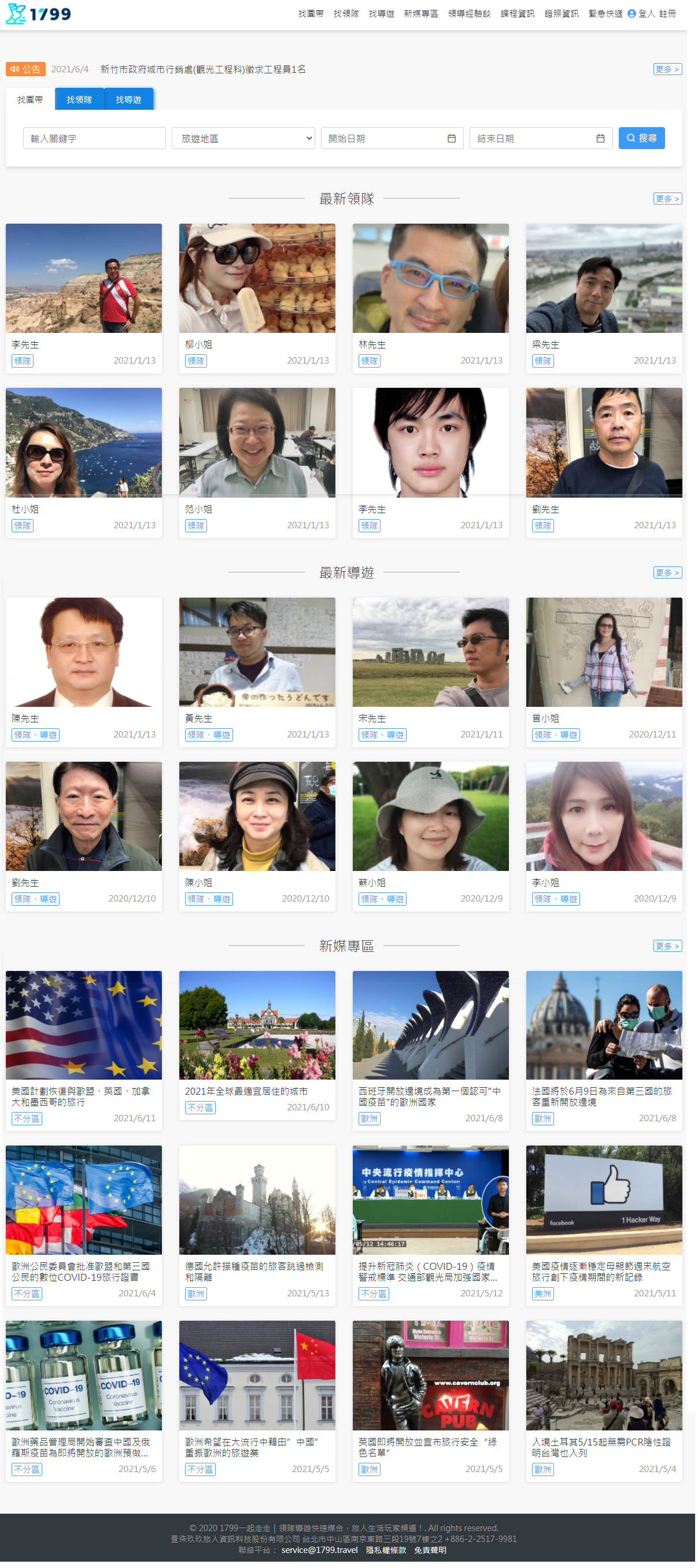The height and width of the screenshot is (1568, 698).
Task: Focus the 輸入關鍵字 keyword field
Action: click(94, 139)
